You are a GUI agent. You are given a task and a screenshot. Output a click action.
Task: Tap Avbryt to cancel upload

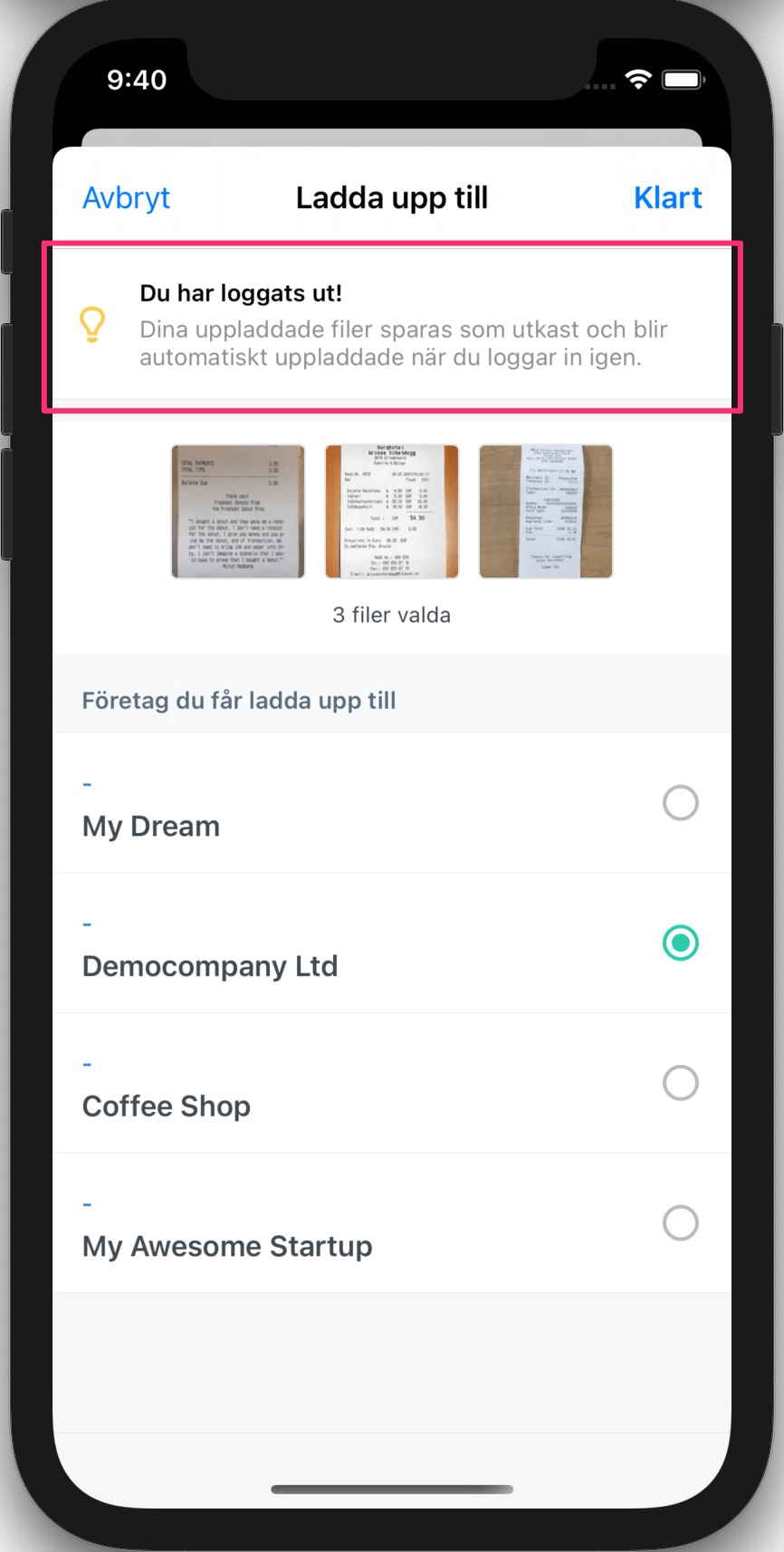tap(126, 197)
